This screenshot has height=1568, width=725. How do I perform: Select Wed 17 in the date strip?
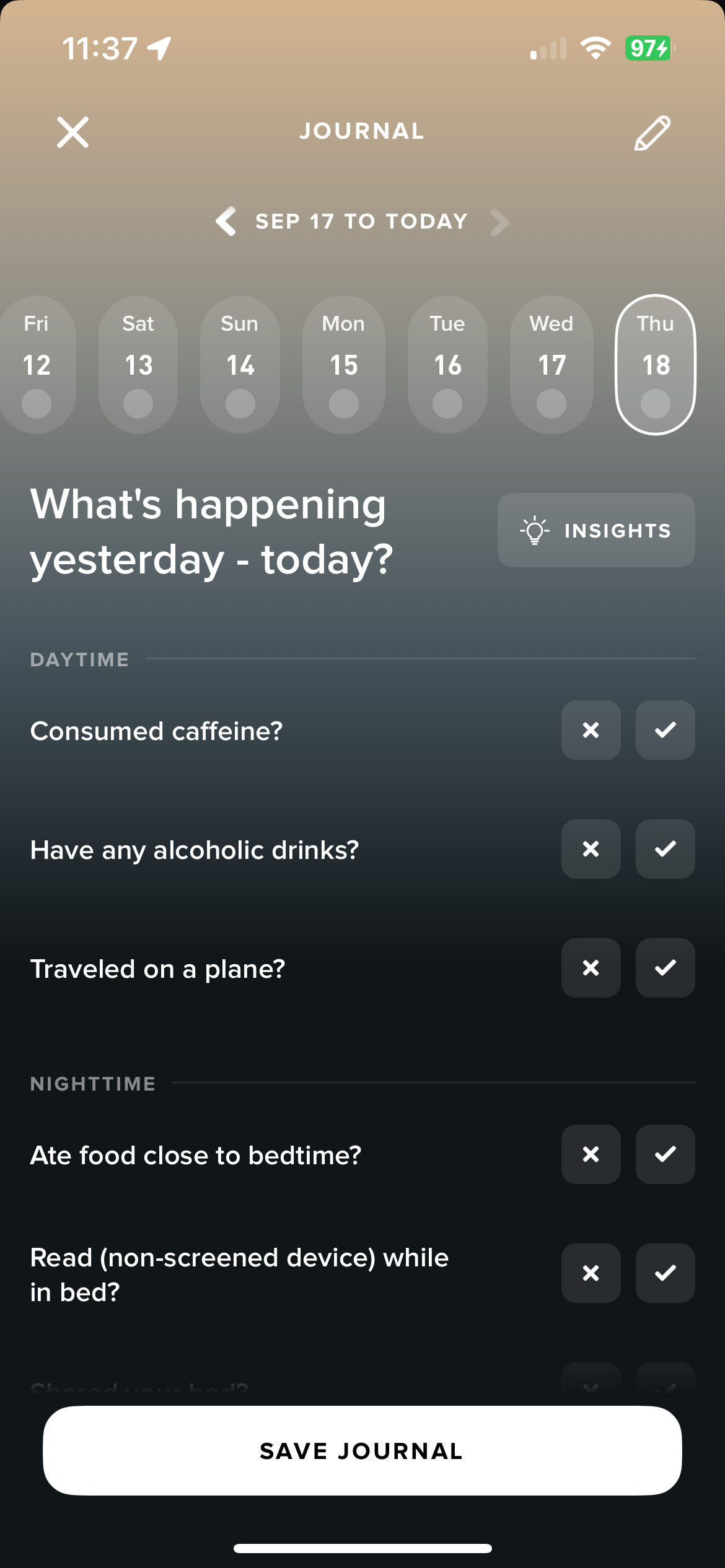click(551, 365)
